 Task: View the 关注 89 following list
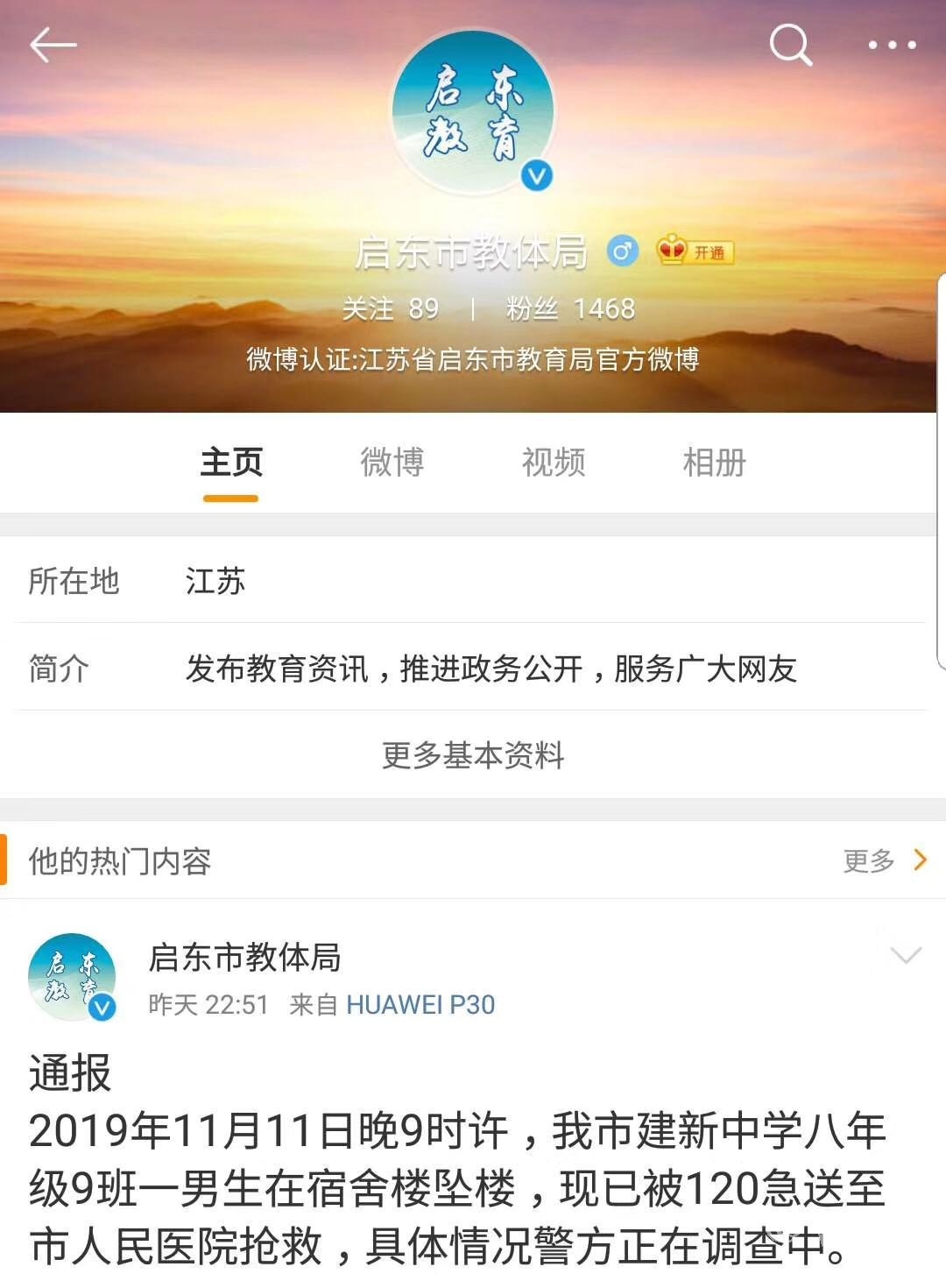coord(391,308)
